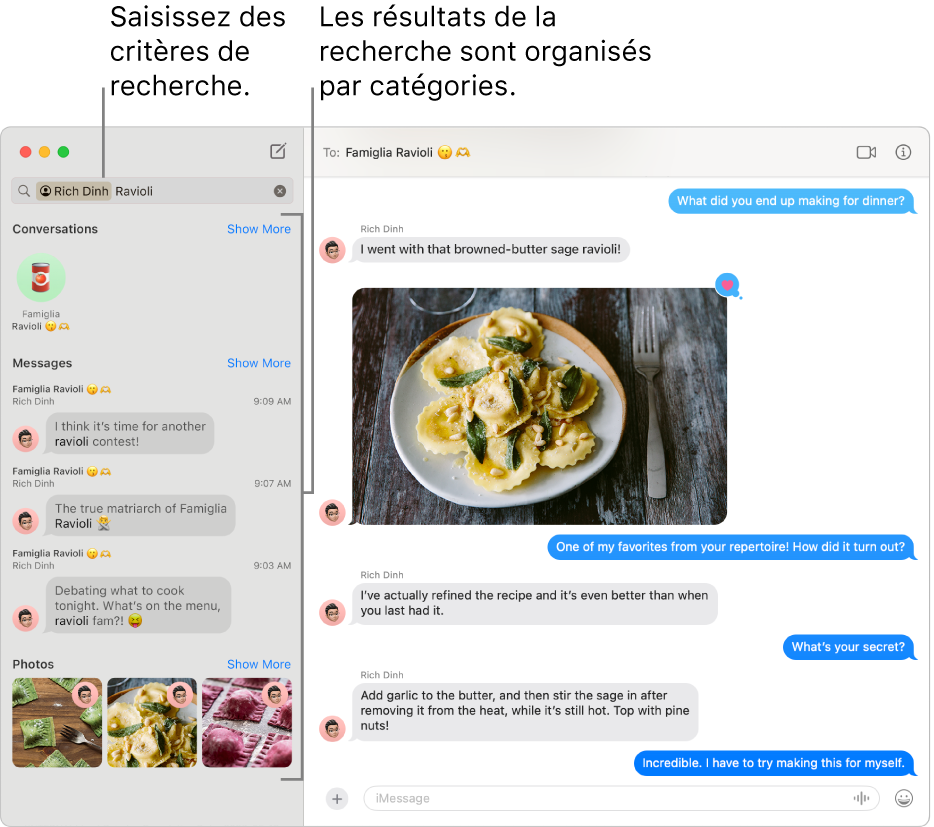Open the green ravioli photo result

(x=57, y=723)
